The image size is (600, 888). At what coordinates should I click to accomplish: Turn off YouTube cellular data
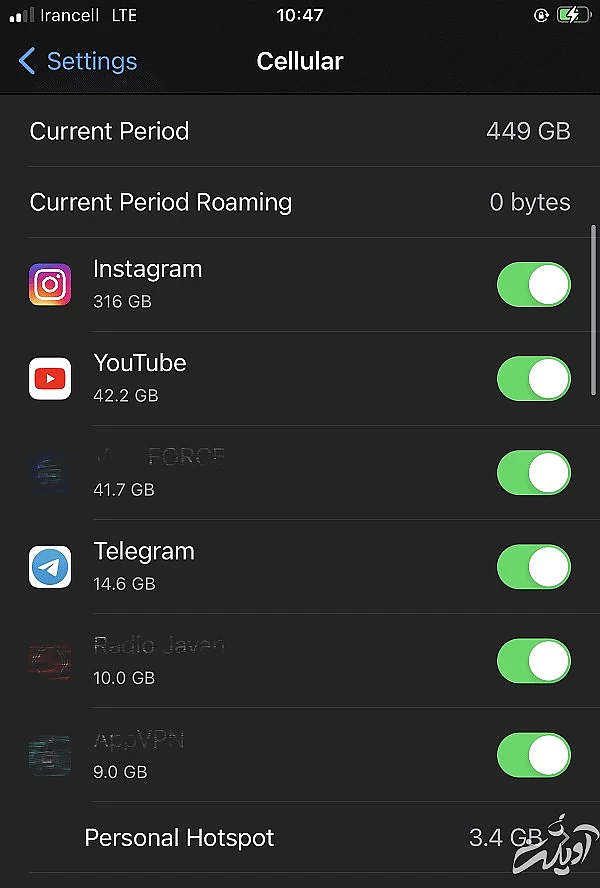[533, 379]
